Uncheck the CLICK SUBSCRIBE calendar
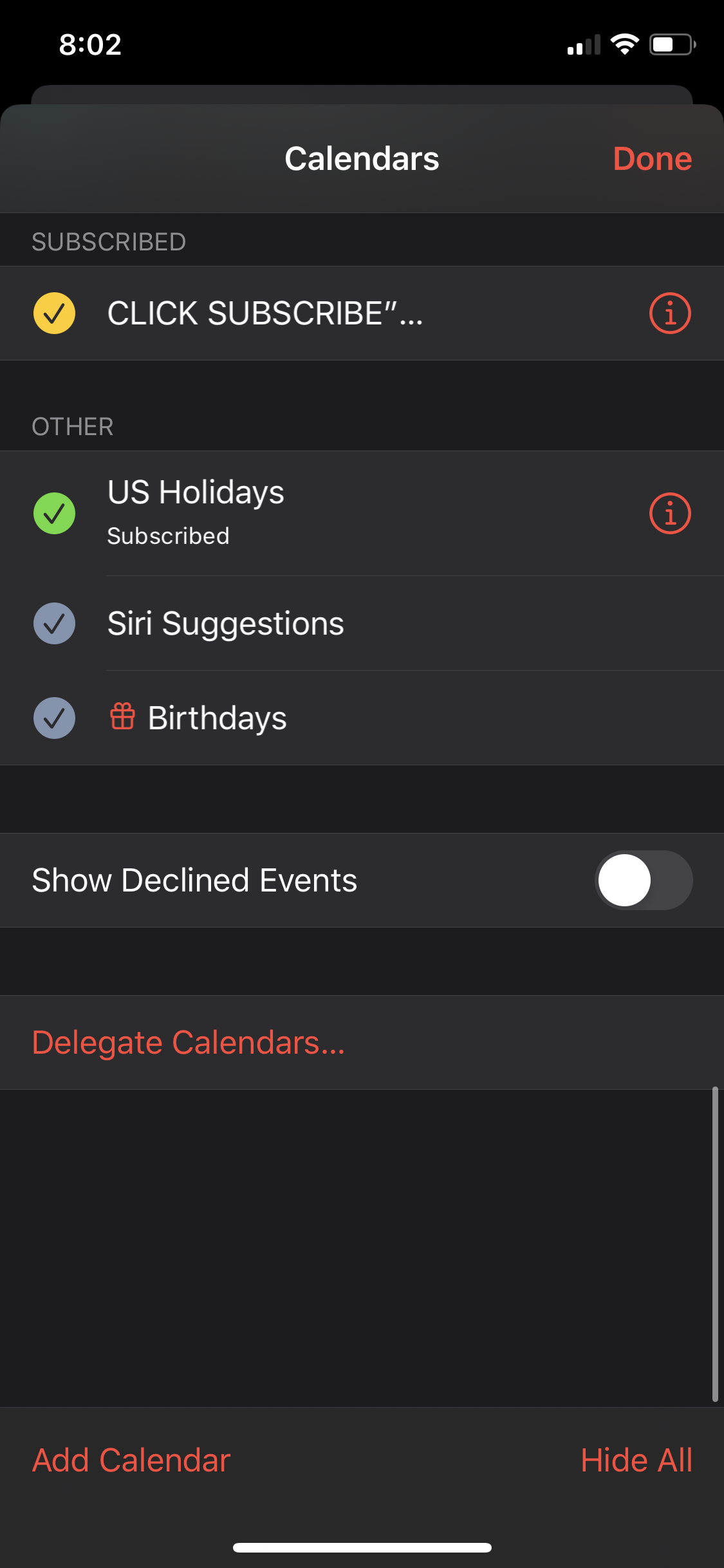Screen dimensions: 724x1568 click(54, 313)
